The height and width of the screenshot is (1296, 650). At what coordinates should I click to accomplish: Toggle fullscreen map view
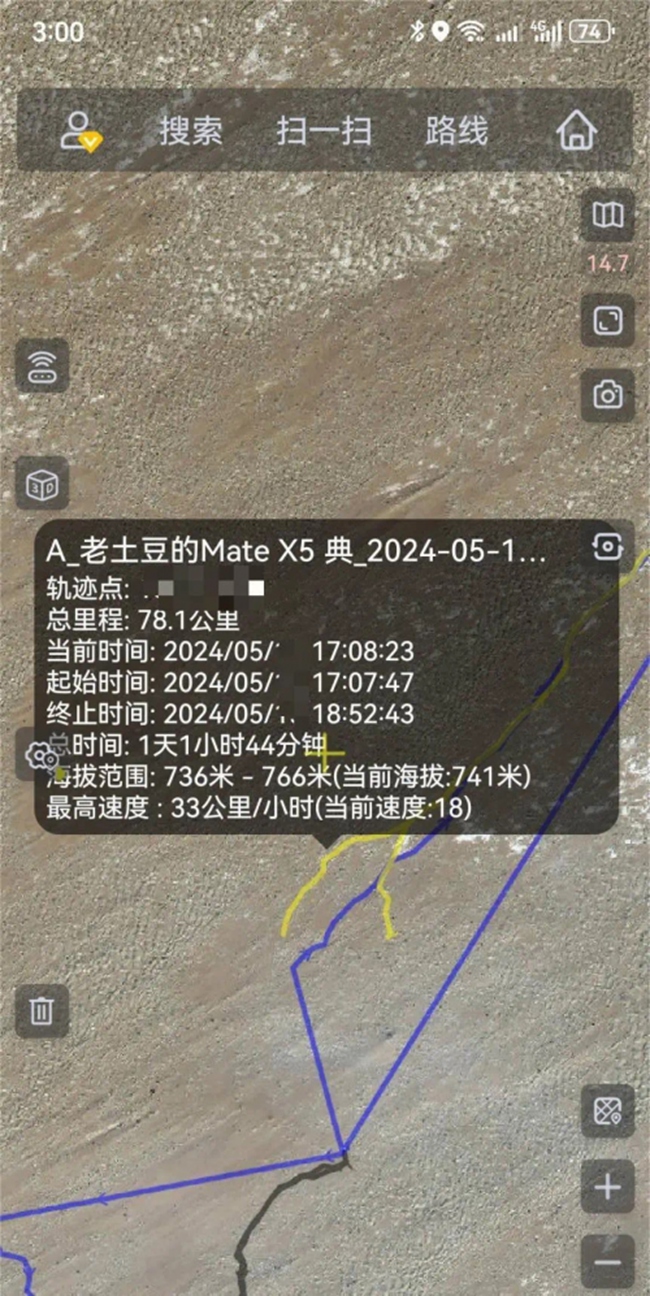608,320
